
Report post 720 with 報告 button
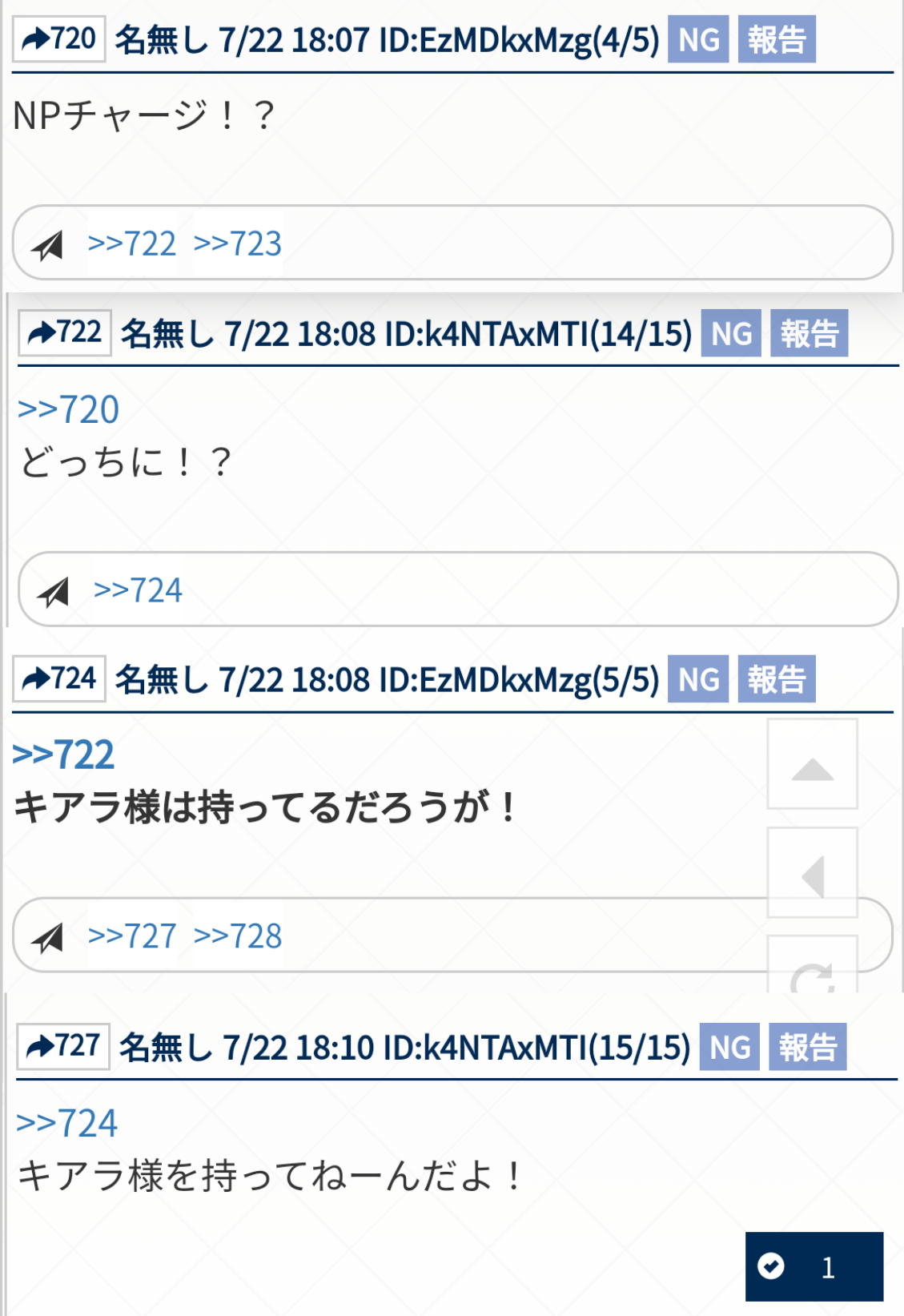click(776, 38)
